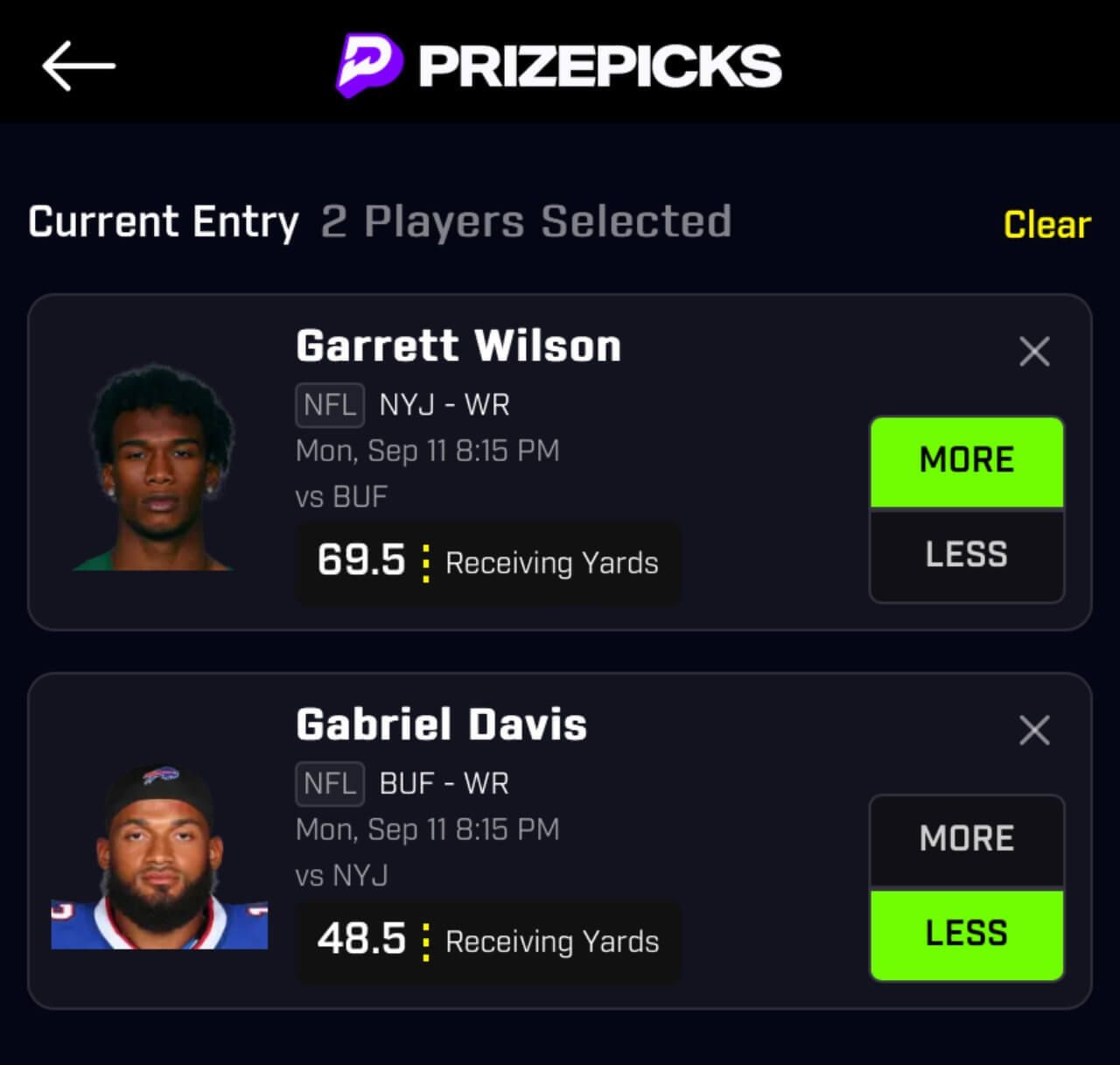Image resolution: width=1120 pixels, height=1065 pixels.
Task: Select LESS for Gabriel Davis
Action: pyautogui.click(x=966, y=934)
